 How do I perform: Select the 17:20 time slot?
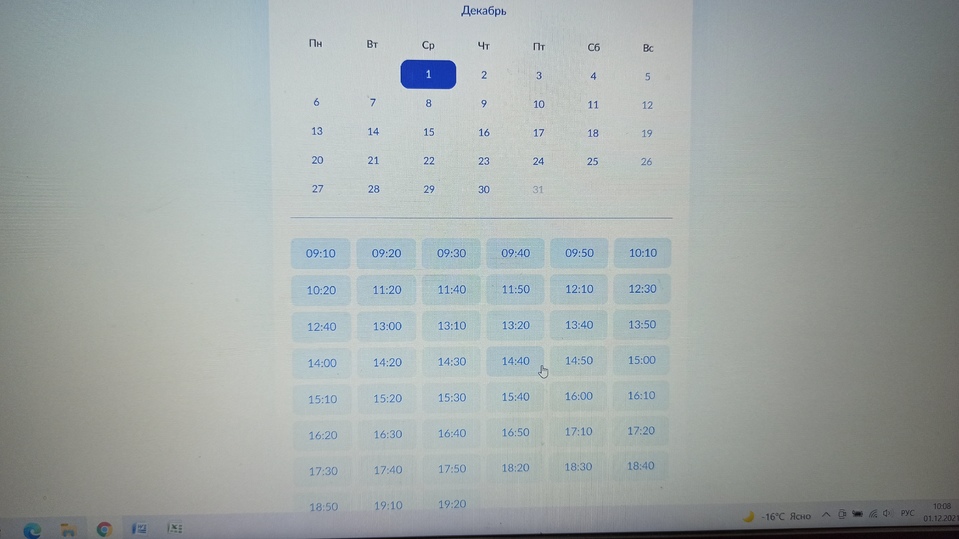click(641, 431)
